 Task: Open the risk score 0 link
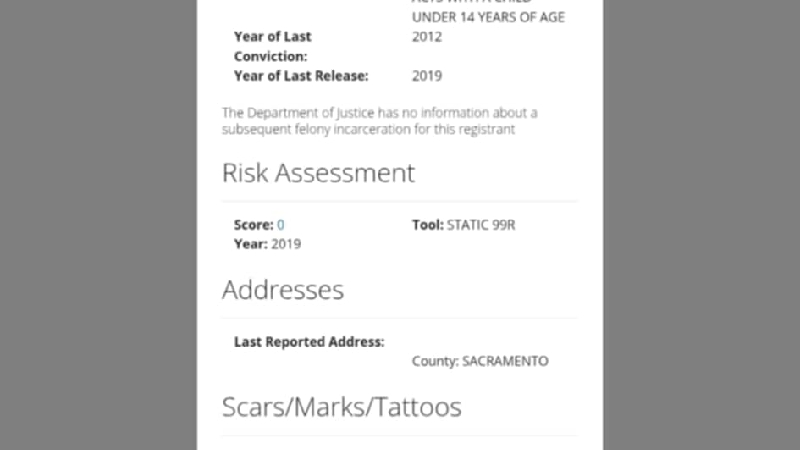[281, 225]
